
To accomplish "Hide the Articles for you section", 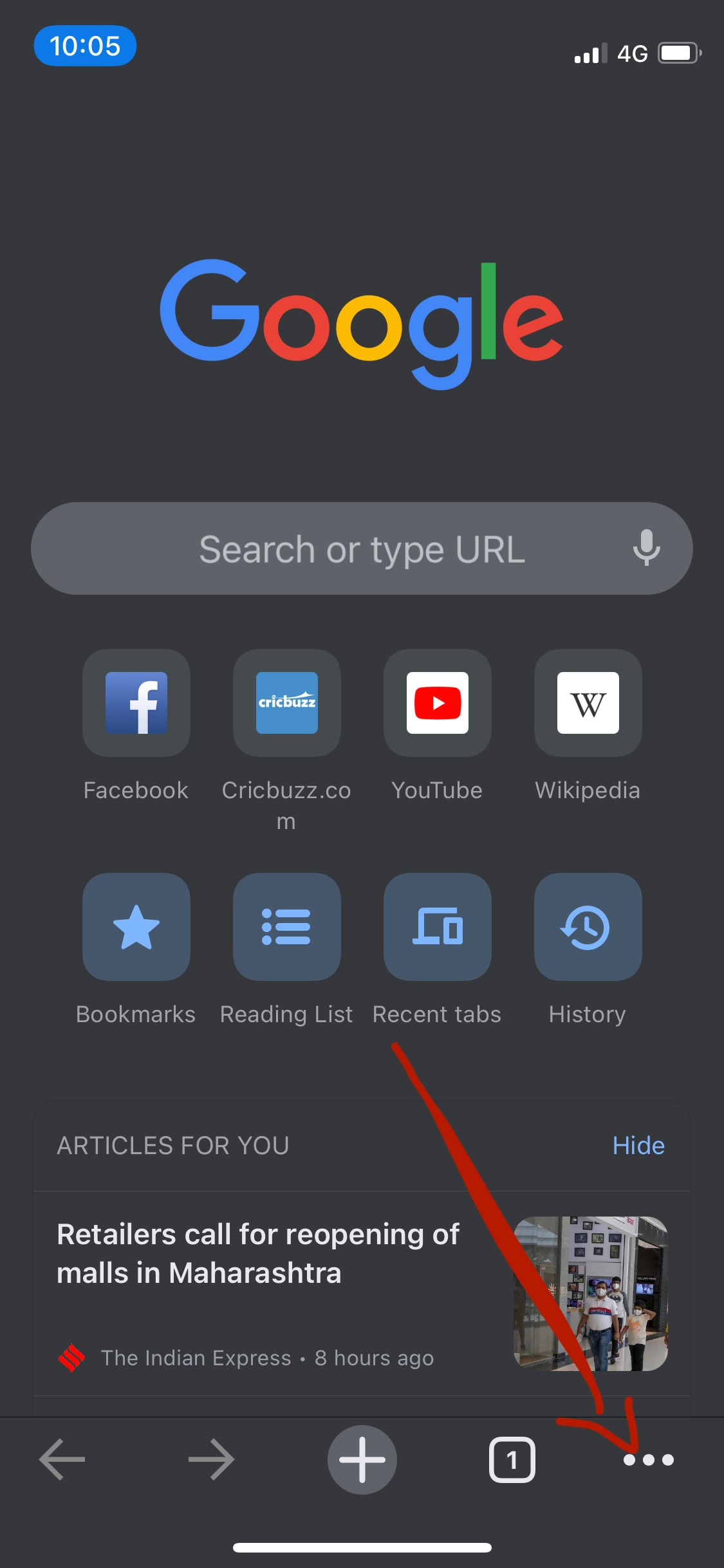I will [638, 1146].
